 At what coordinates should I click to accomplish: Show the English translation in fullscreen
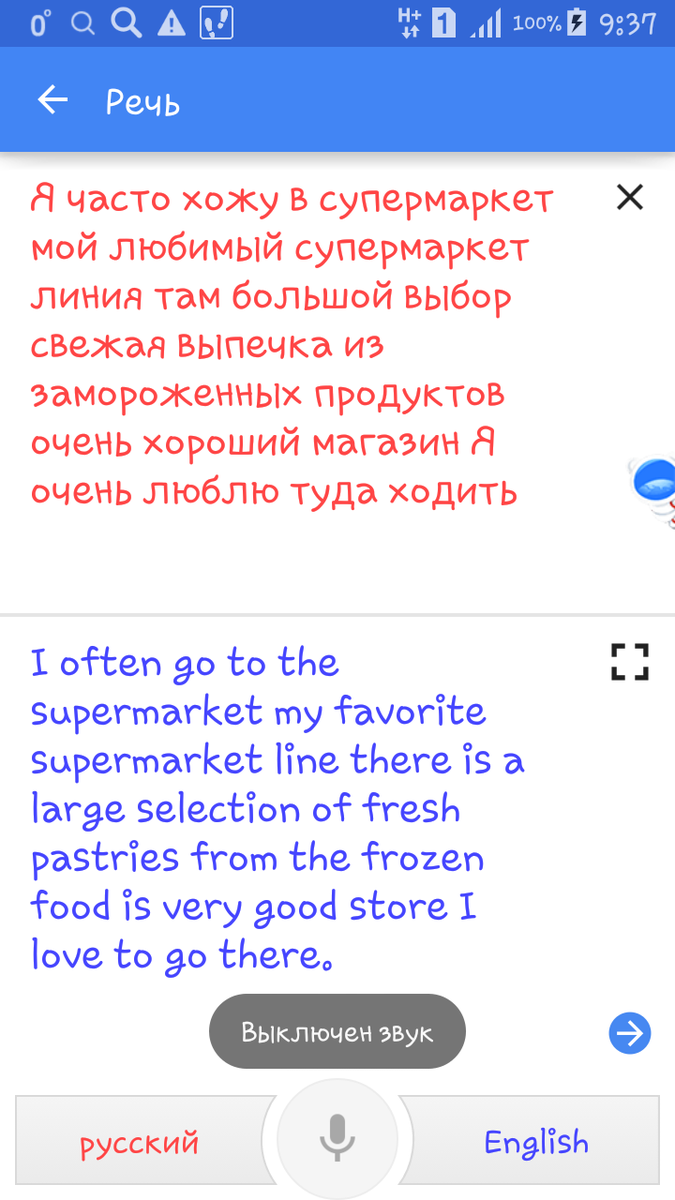630,662
